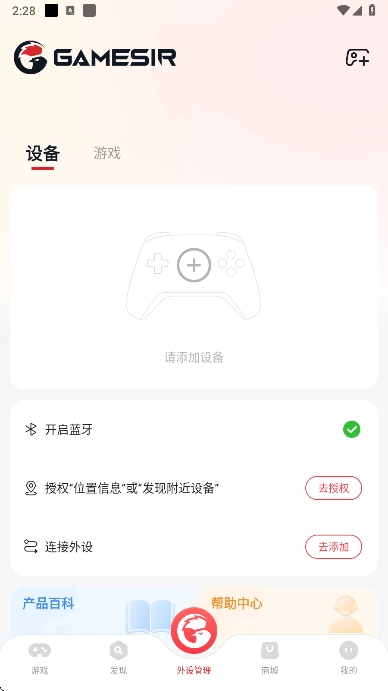Open the 产品百科 card
This screenshot has height=691, width=388.
tap(100, 610)
